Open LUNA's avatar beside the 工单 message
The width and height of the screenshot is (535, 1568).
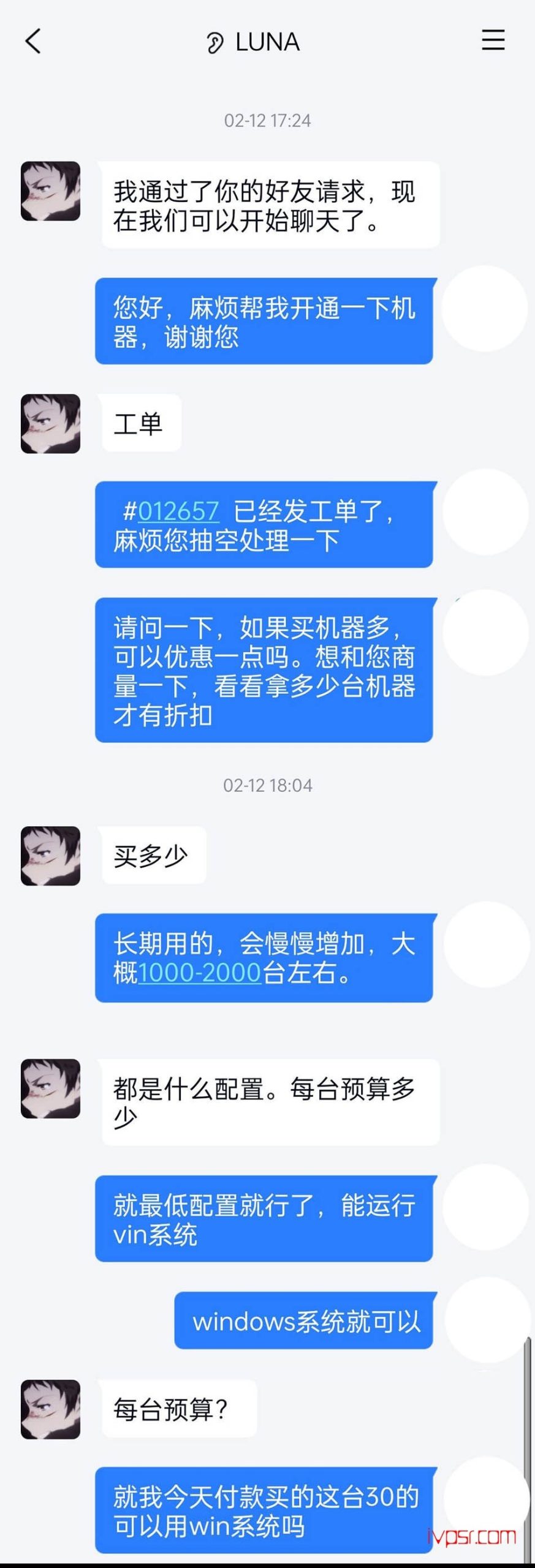click(x=51, y=424)
